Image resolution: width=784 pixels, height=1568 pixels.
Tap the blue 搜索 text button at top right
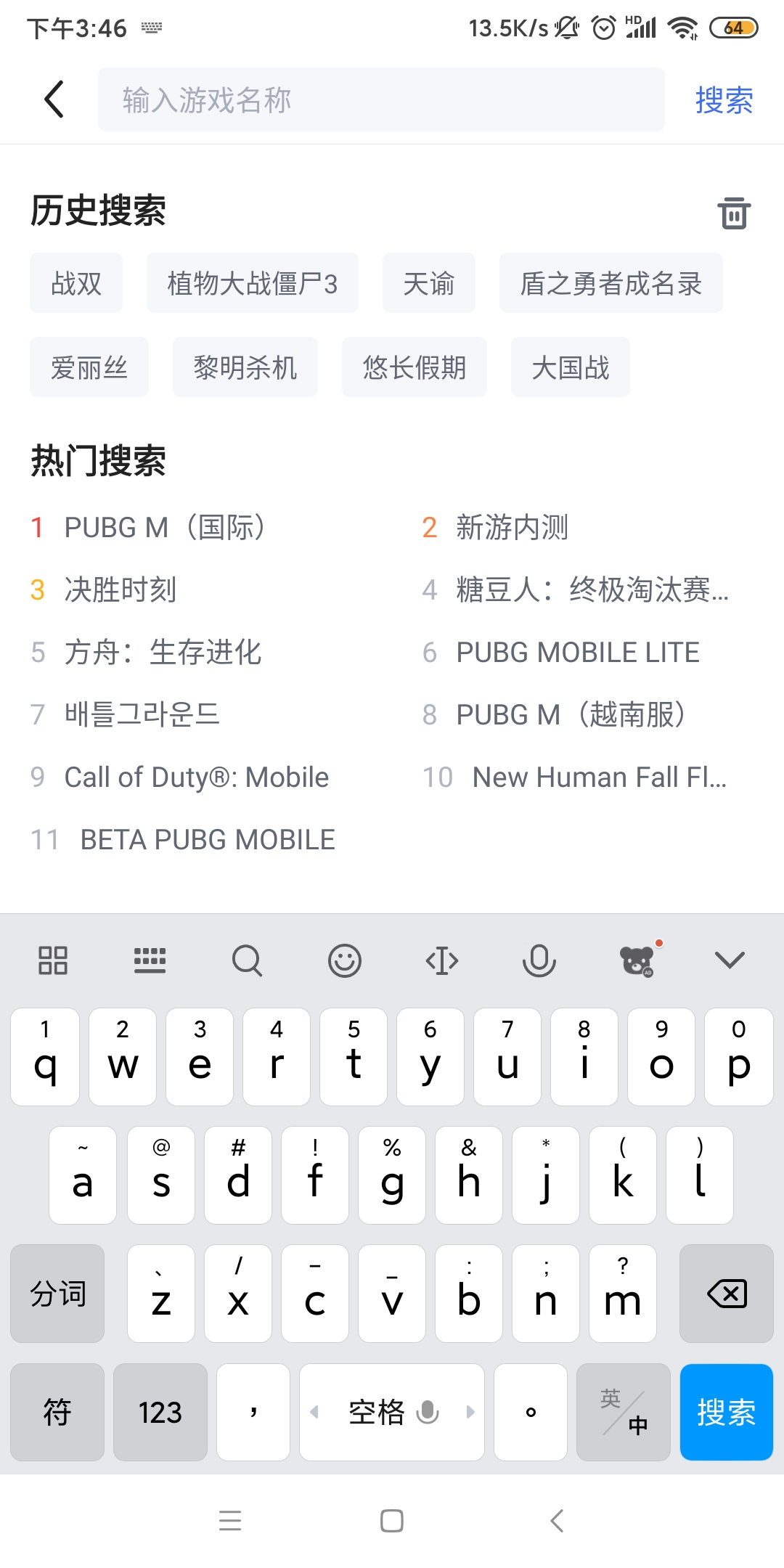pyautogui.click(x=723, y=100)
